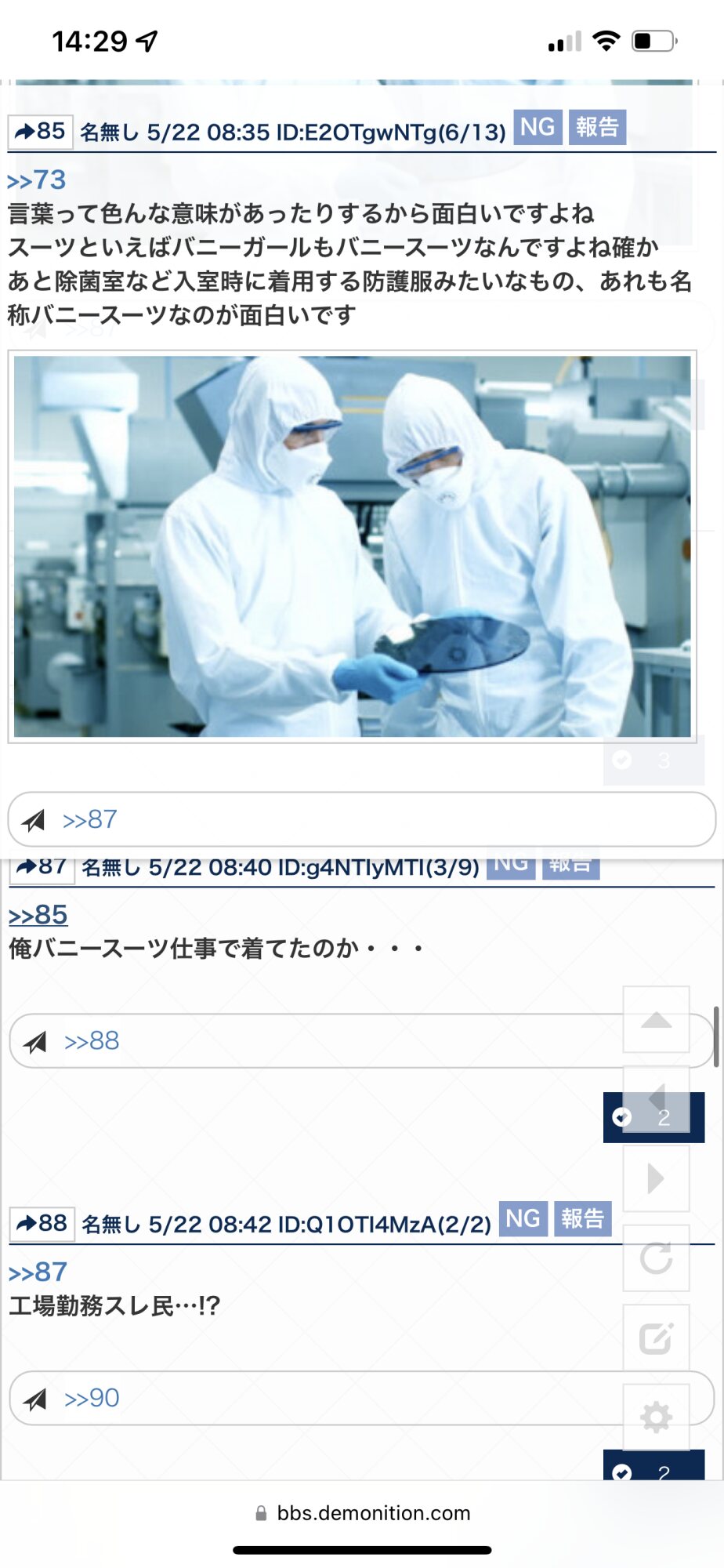Follow the >>87 reply under post 85
This screenshot has width=724, height=1568.
click(90, 819)
